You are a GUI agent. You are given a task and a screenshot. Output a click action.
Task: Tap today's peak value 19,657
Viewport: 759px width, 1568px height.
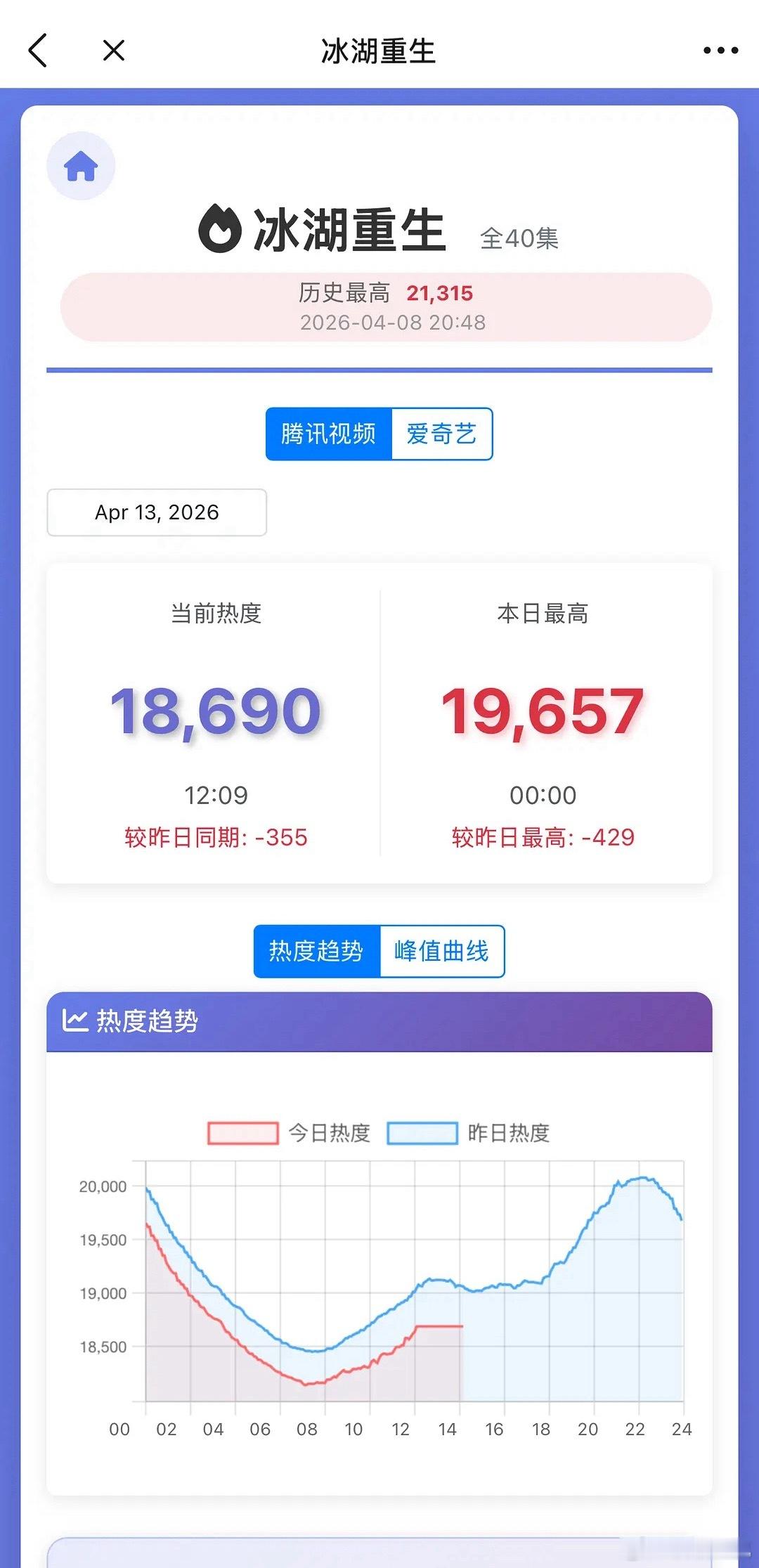pos(541,712)
